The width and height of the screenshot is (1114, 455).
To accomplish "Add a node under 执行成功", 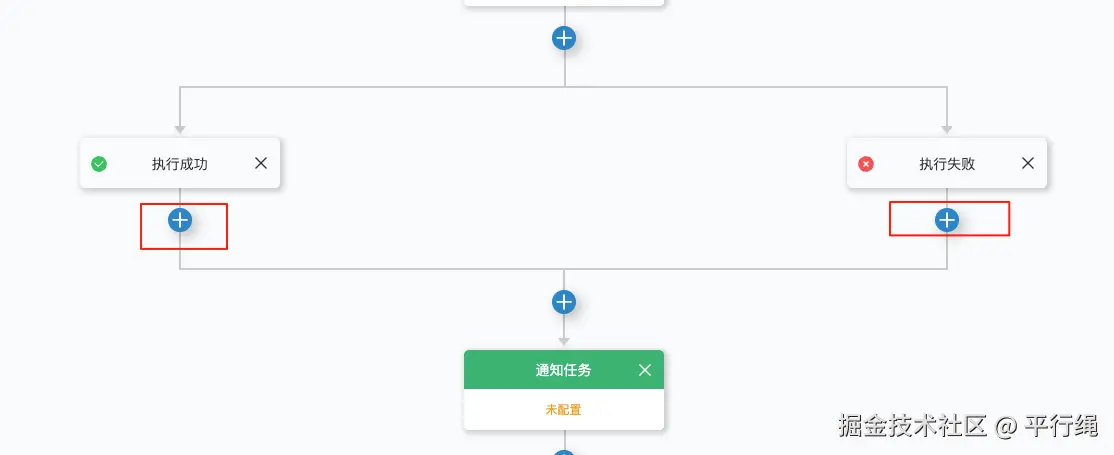I will coord(180,220).
